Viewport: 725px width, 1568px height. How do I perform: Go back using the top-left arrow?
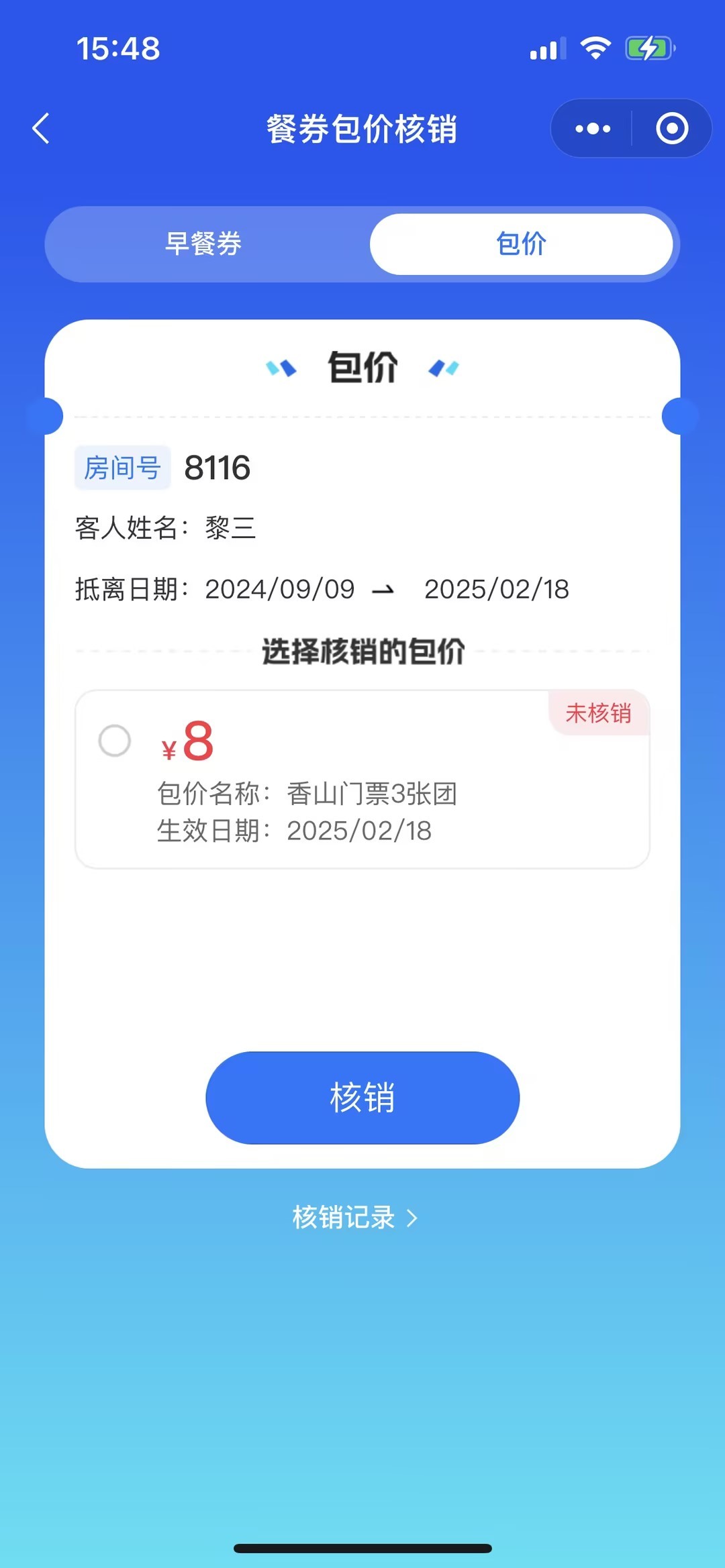pos(41,128)
